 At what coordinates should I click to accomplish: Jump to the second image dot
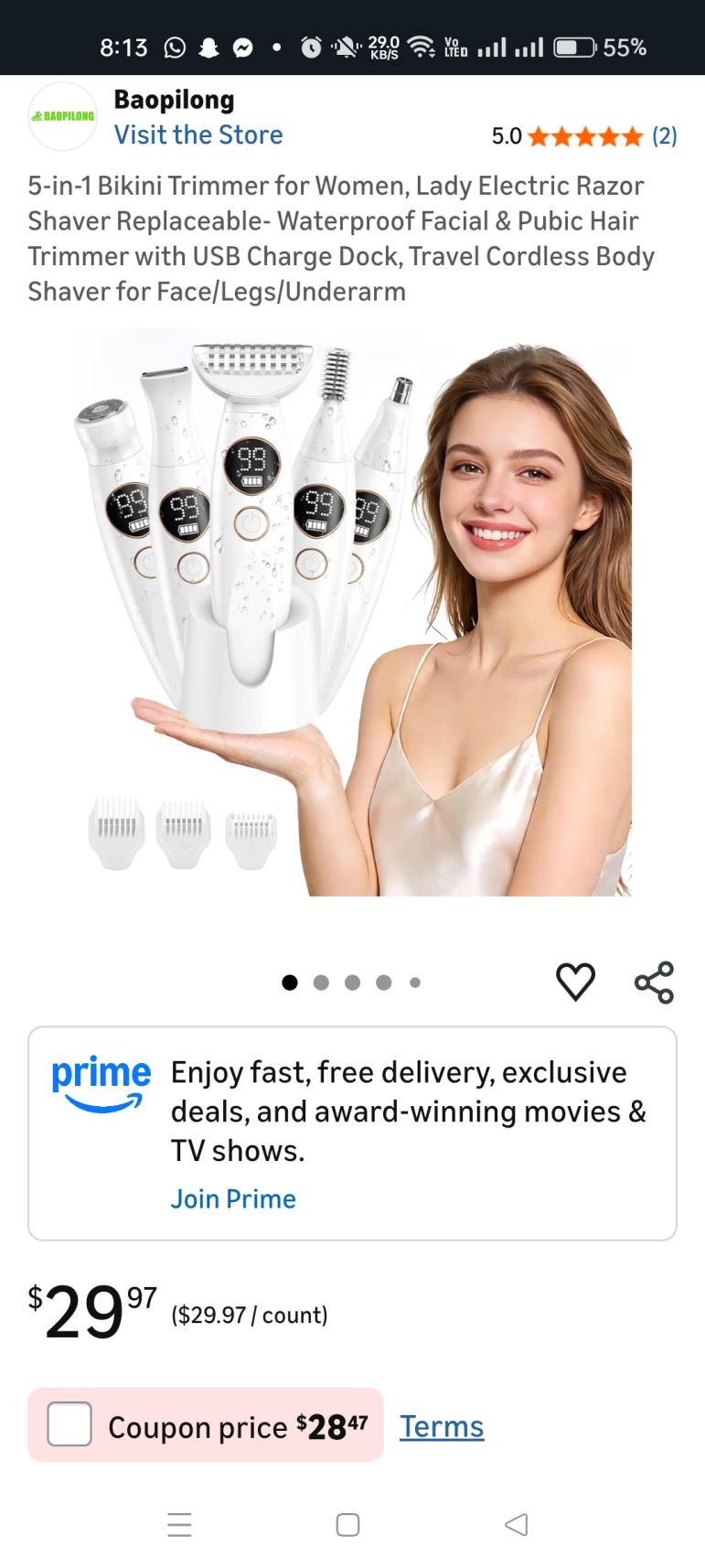tap(321, 983)
